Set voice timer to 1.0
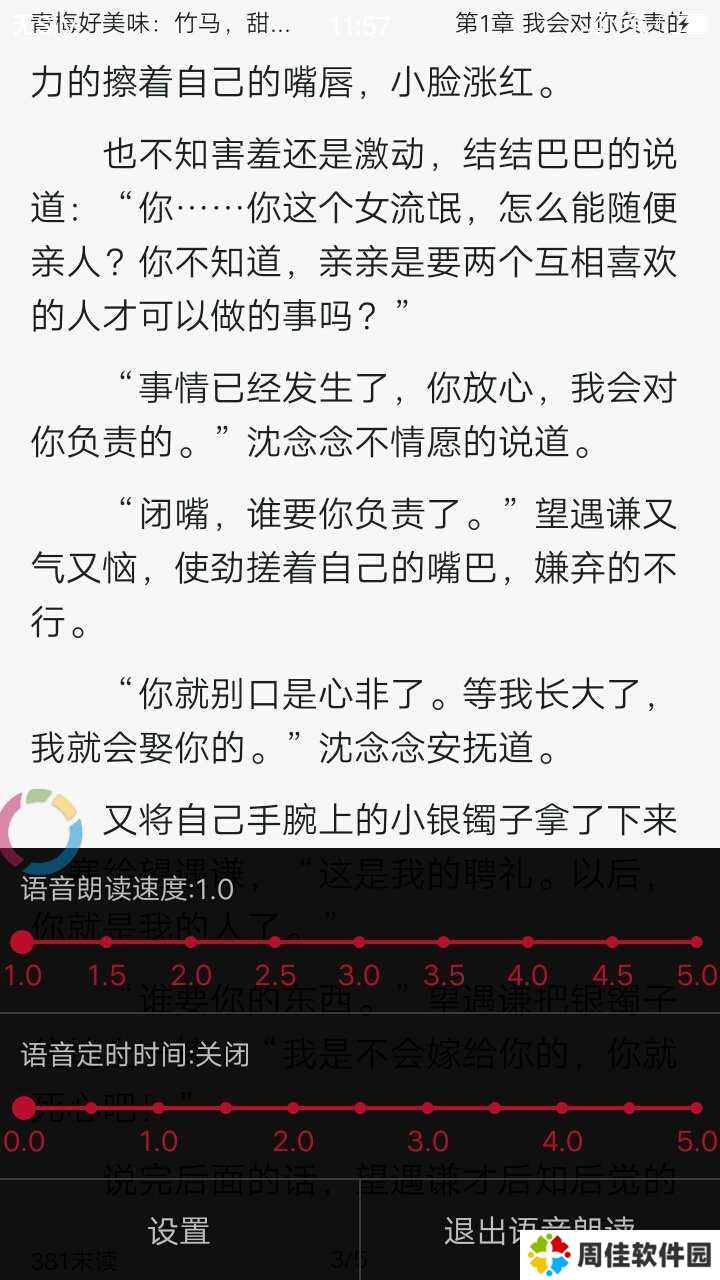This screenshot has width=720, height=1280. 158,1108
